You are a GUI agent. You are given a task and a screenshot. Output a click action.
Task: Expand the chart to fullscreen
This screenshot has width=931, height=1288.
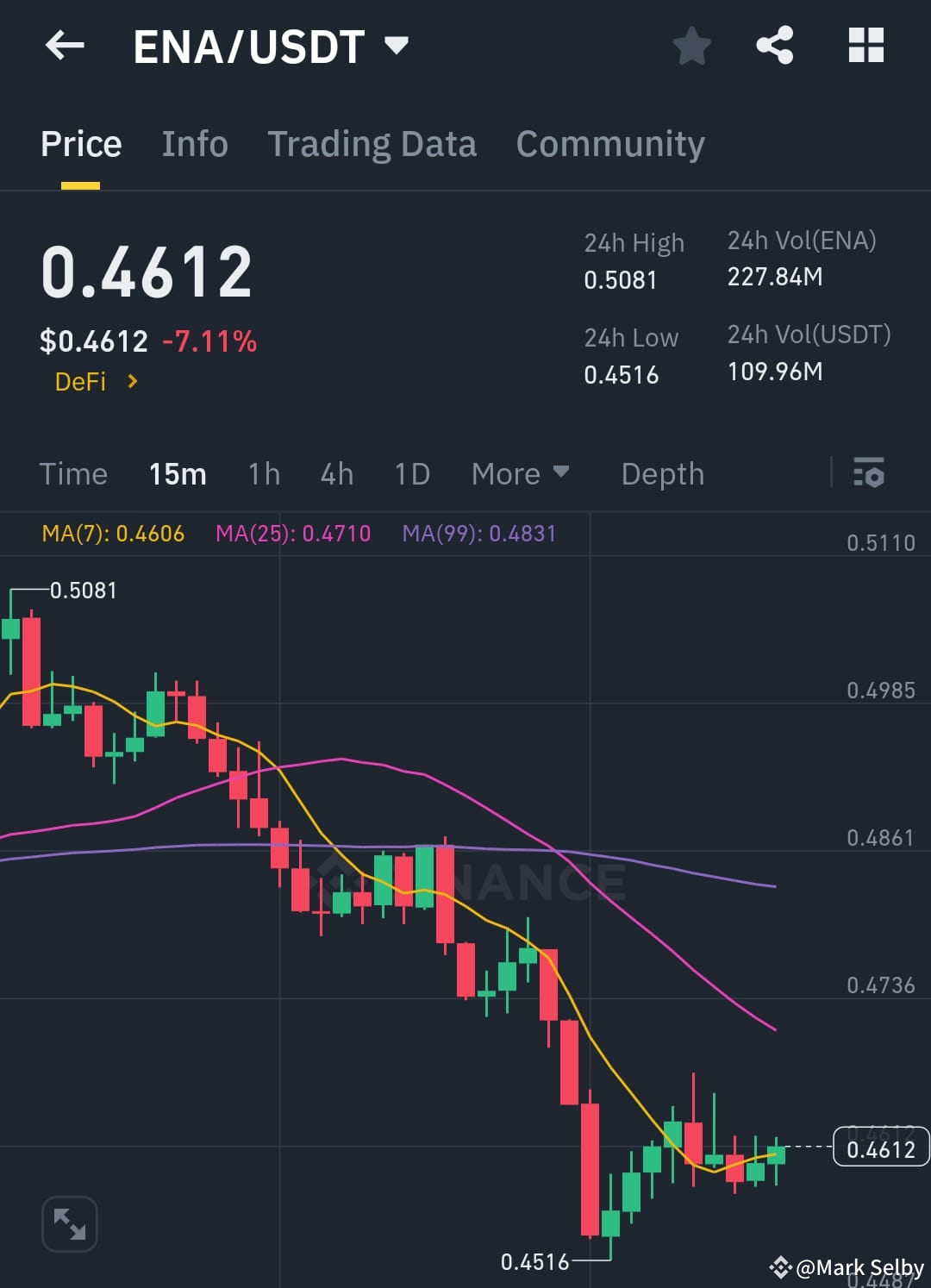pos(69,1223)
